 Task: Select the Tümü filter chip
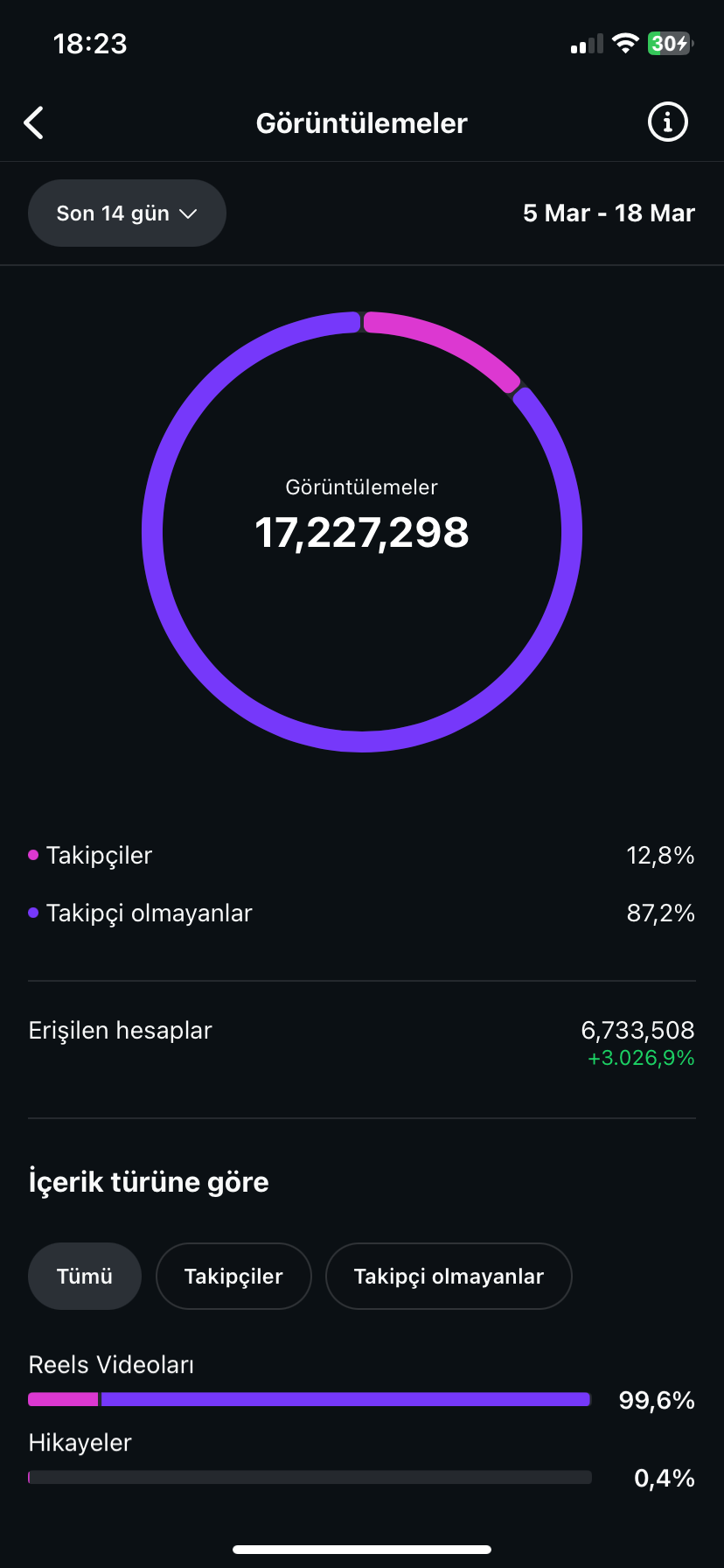click(x=85, y=1277)
